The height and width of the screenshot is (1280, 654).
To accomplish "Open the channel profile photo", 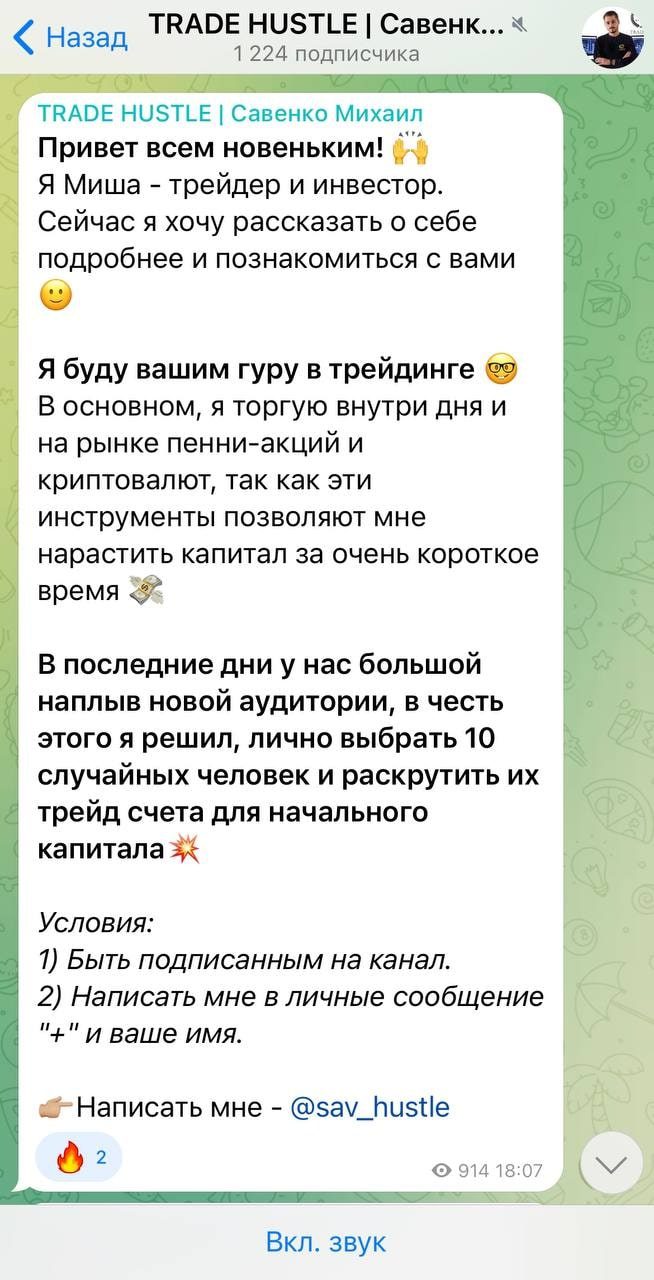I will (x=612, y=37).
